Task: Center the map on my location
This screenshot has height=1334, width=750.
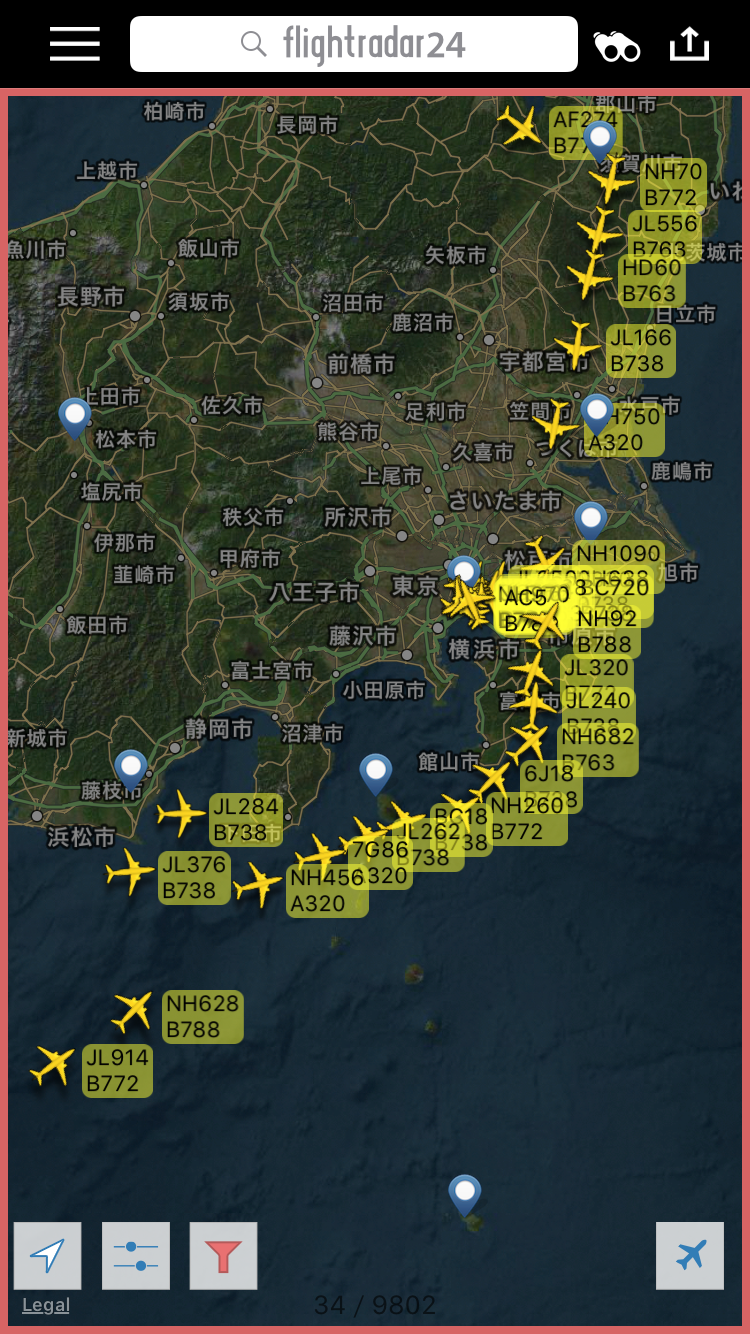Action: tap(48, 1255)
